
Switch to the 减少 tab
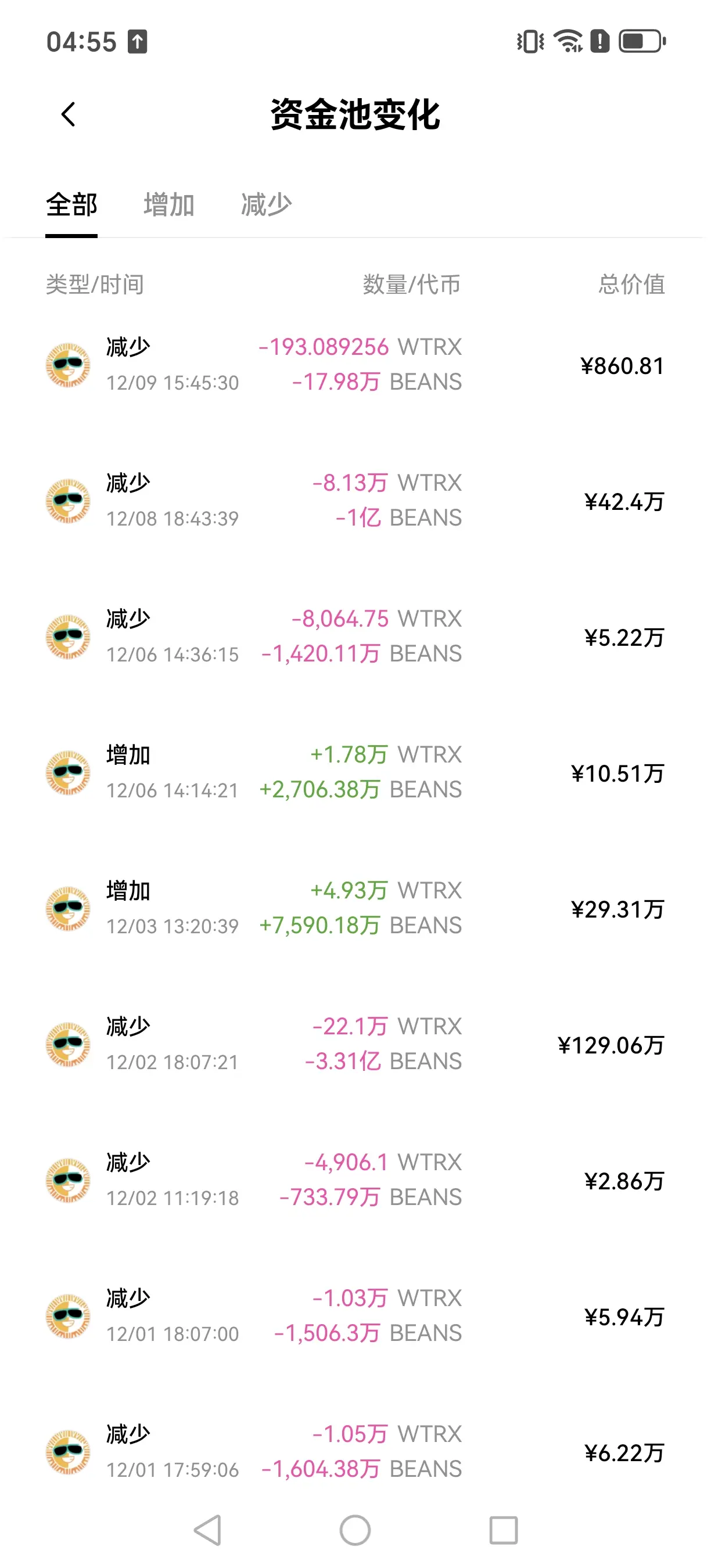point(266,204)
